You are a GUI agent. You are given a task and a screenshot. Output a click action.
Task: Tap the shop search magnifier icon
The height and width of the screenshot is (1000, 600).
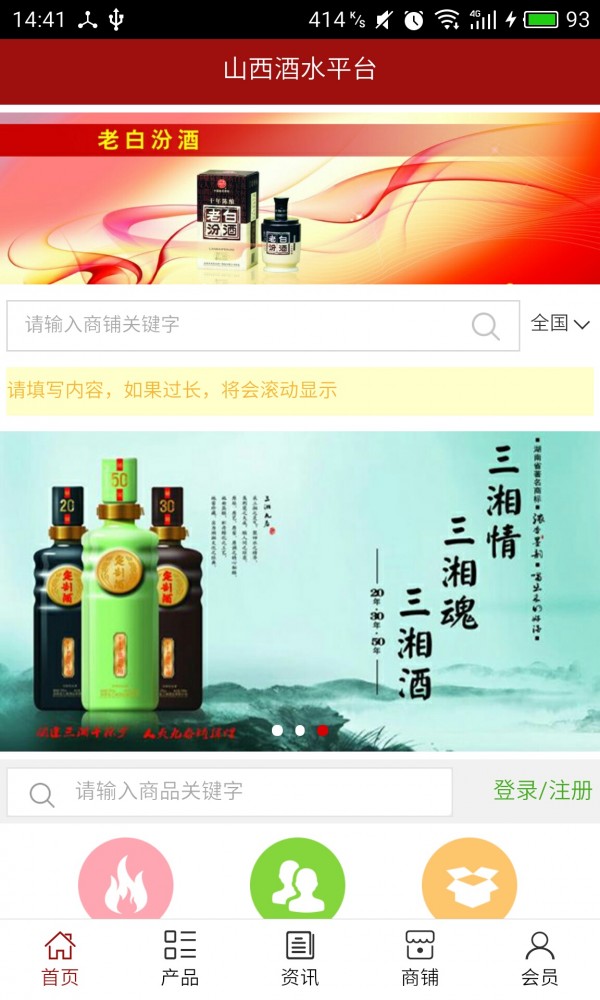(x=485, y=326)
